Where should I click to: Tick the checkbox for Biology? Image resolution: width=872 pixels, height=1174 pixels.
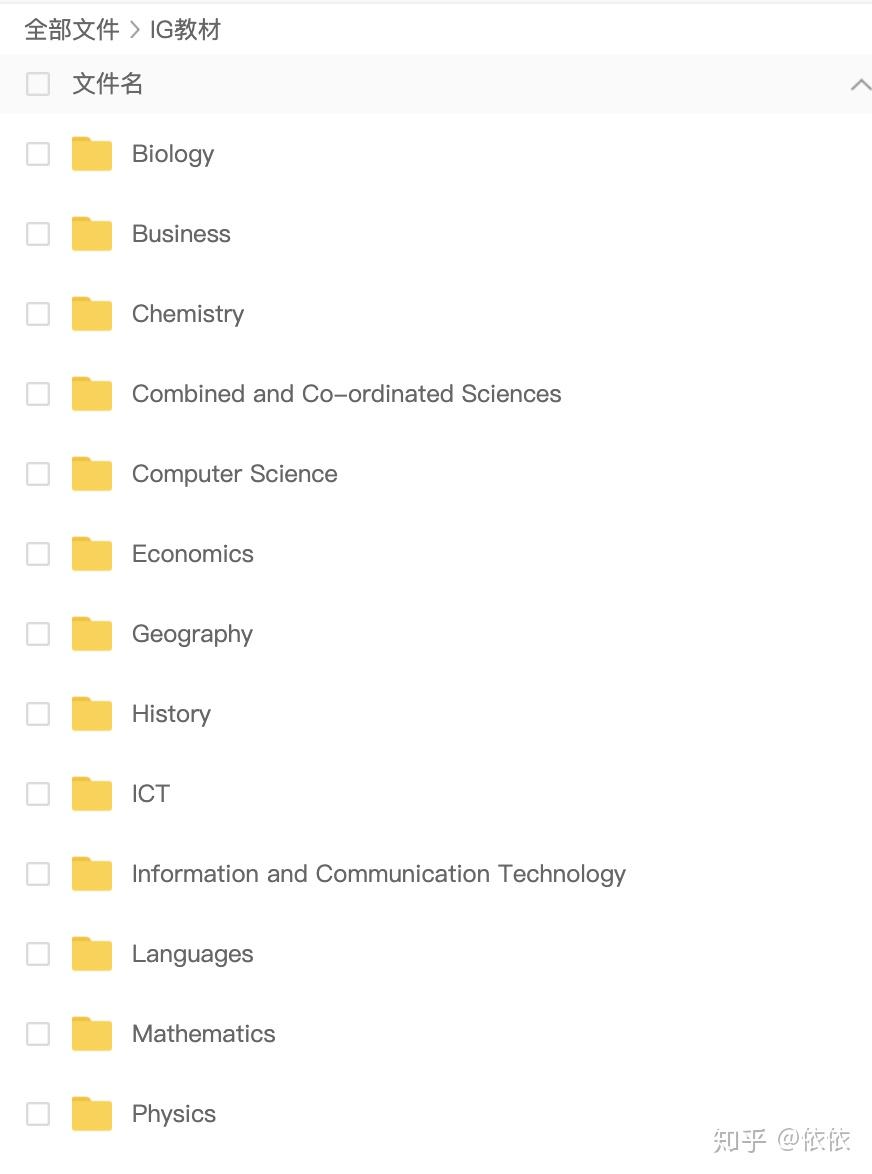(x=38, y=154)
